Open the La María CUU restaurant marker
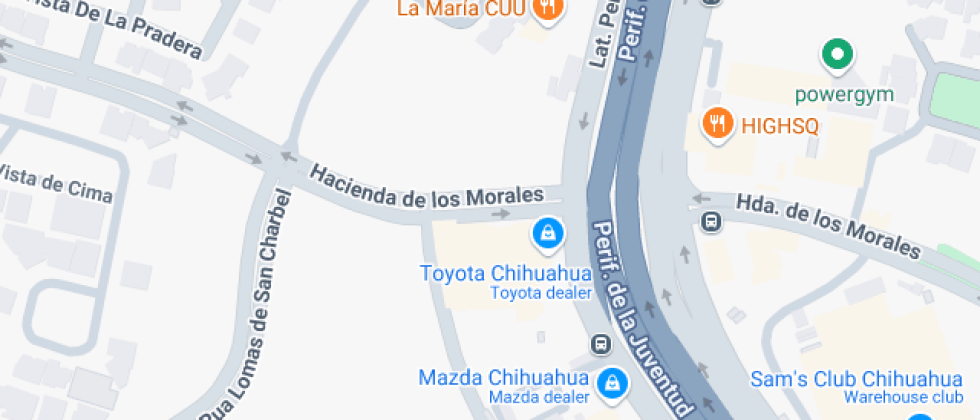Viewport: 980px width, 420px height. 548,10
